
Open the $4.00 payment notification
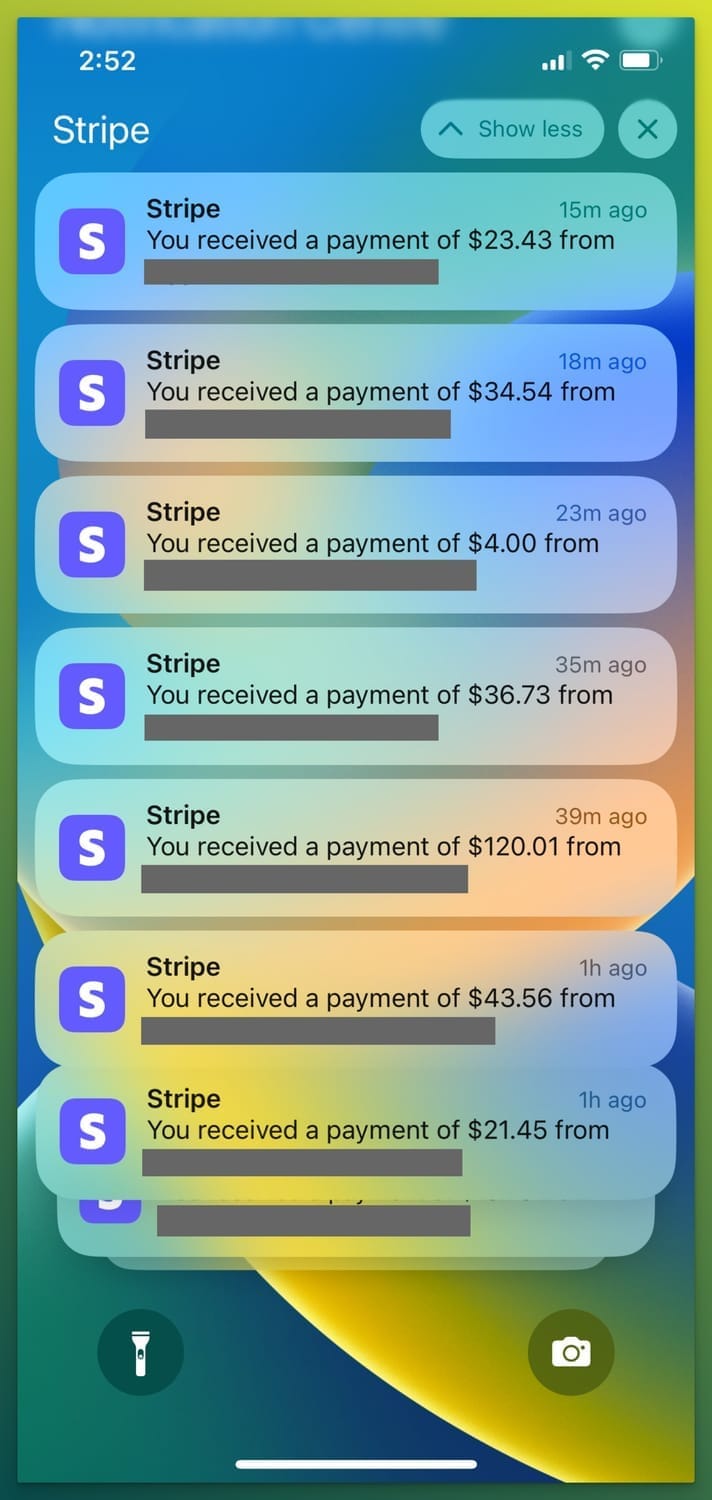(355, 544)
